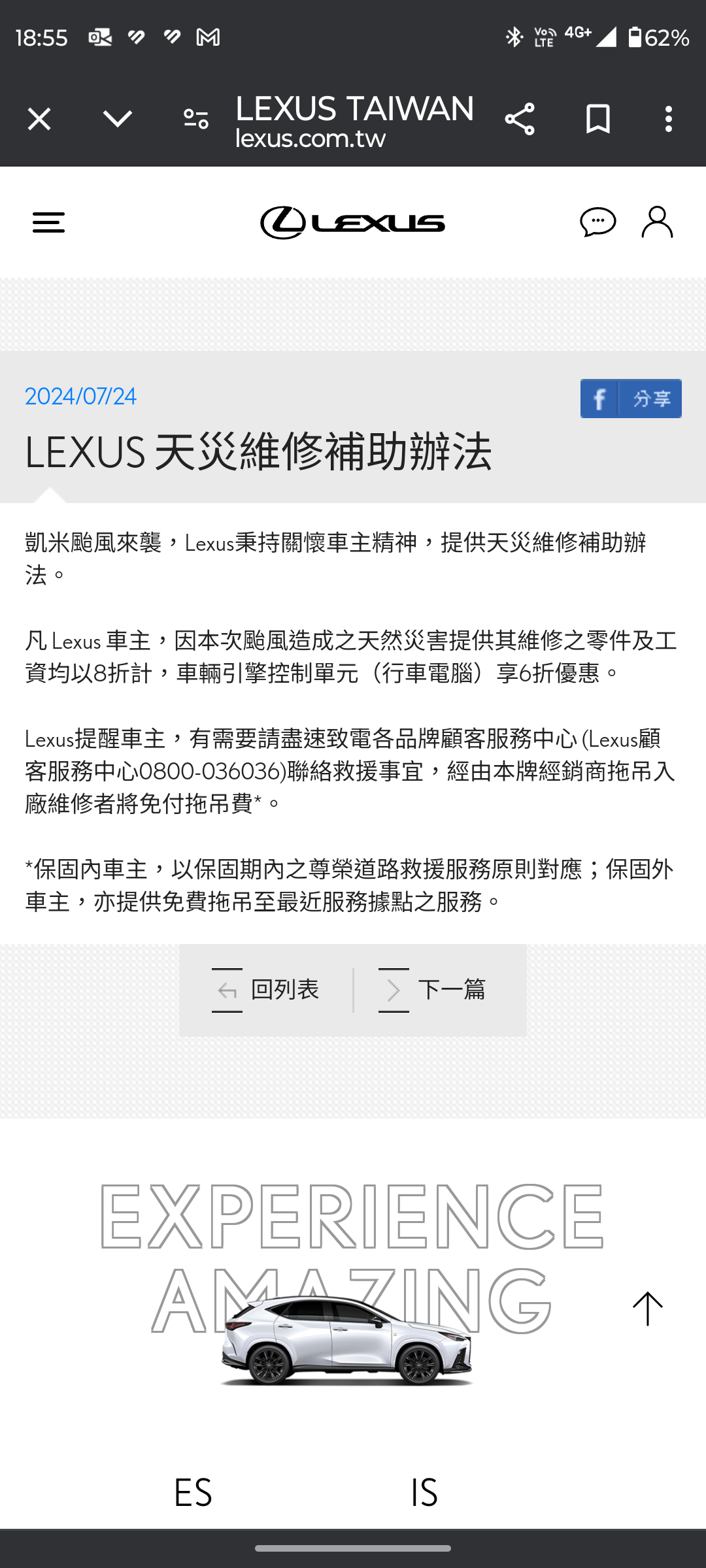
Task: Share this page via the browser share icon
Action: 520,120
